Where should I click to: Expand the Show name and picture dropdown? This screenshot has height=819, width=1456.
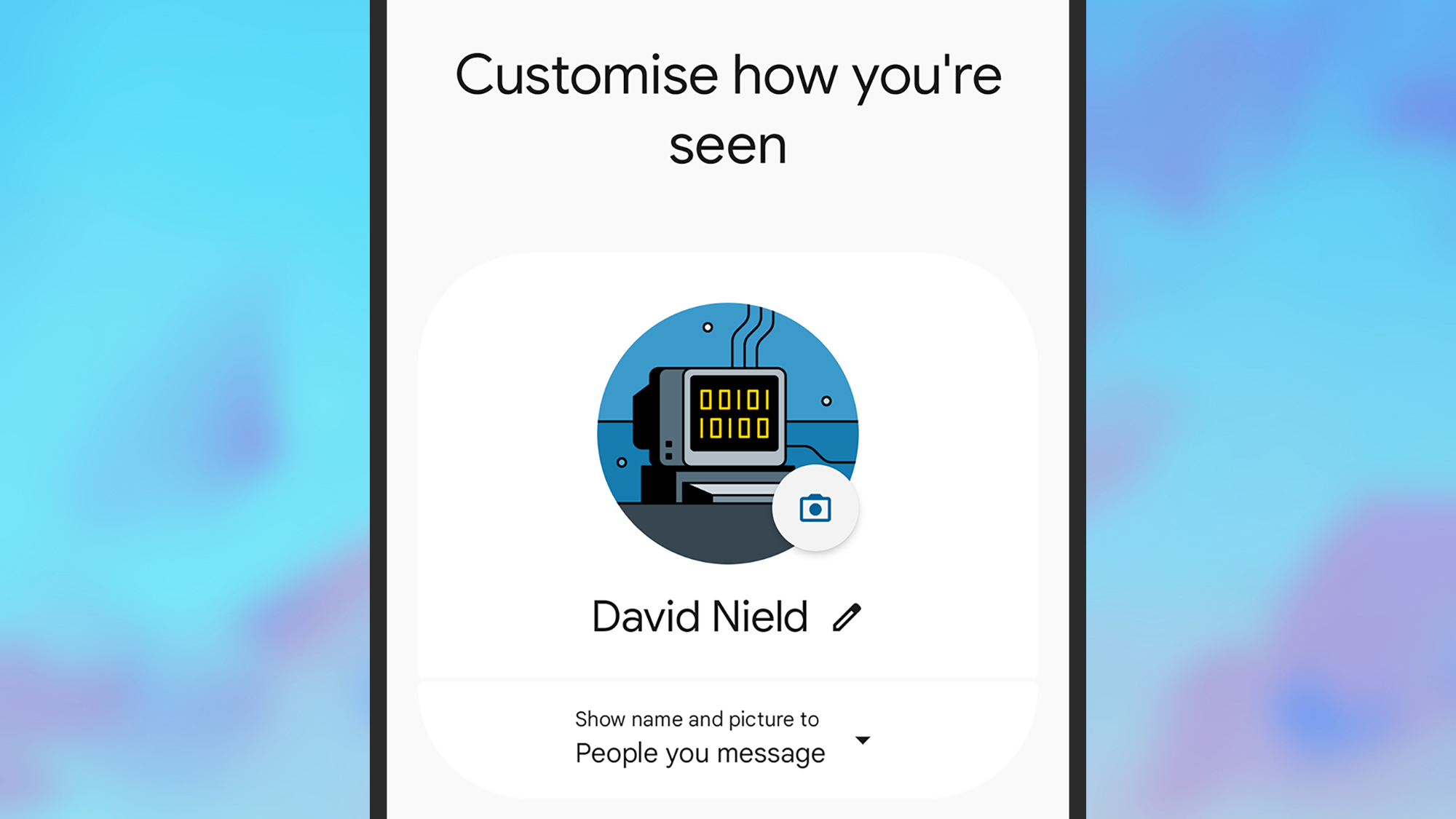[x=863, y=740]
